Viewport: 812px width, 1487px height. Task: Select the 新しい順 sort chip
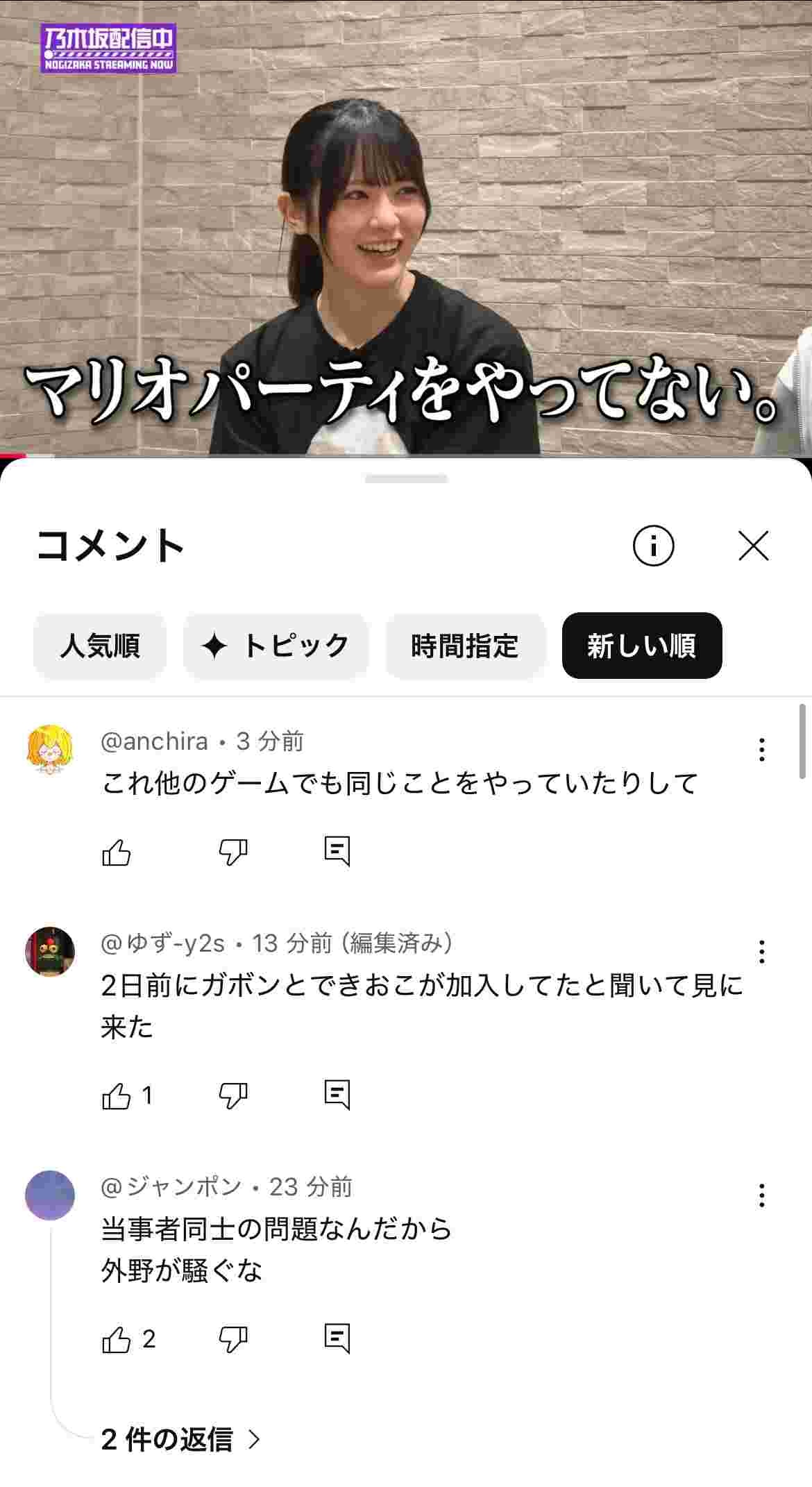pyautogui.click(x=641, y=646)
